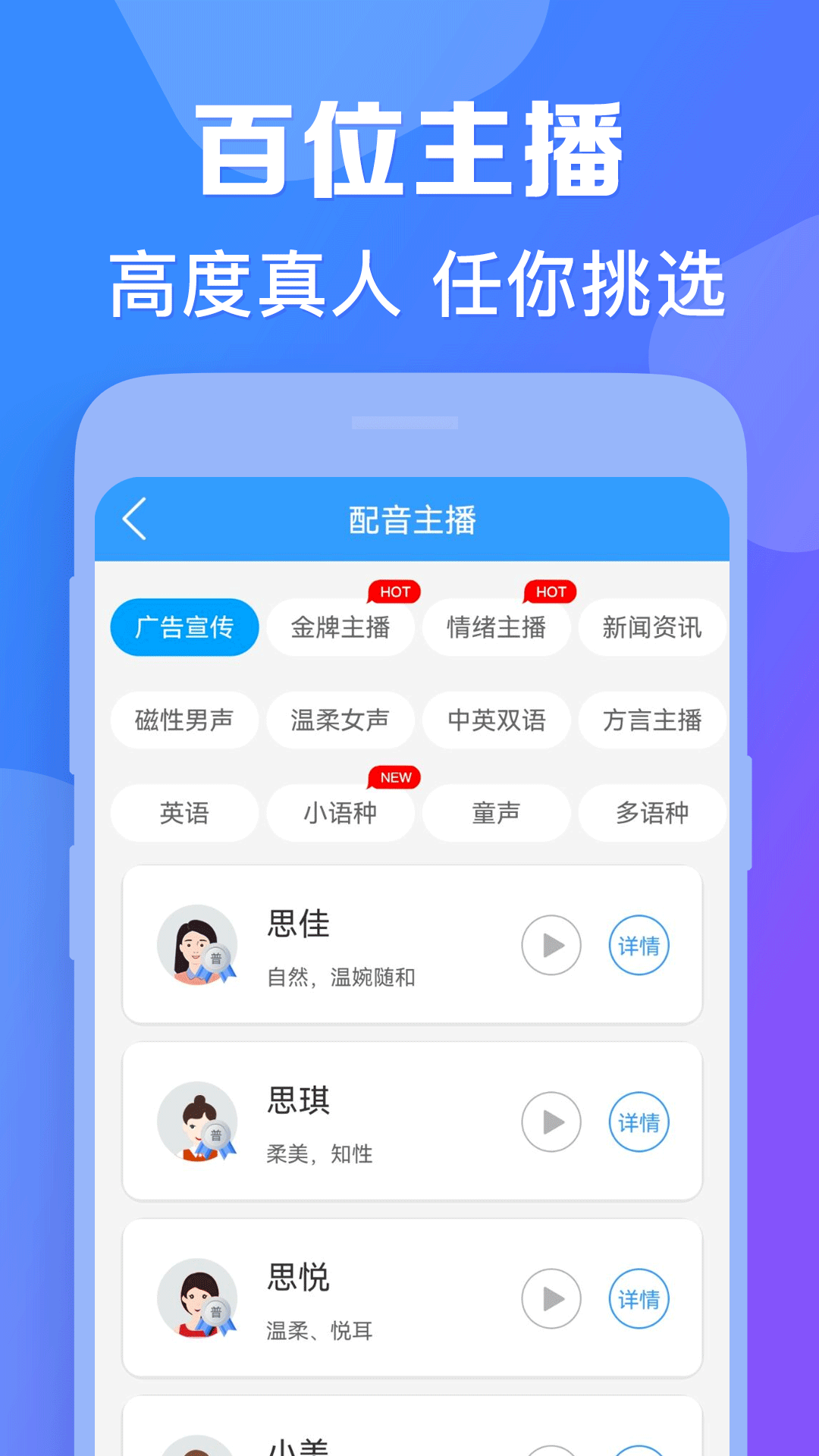Switch to the 金牌主播 category

(x=340, y=627)
